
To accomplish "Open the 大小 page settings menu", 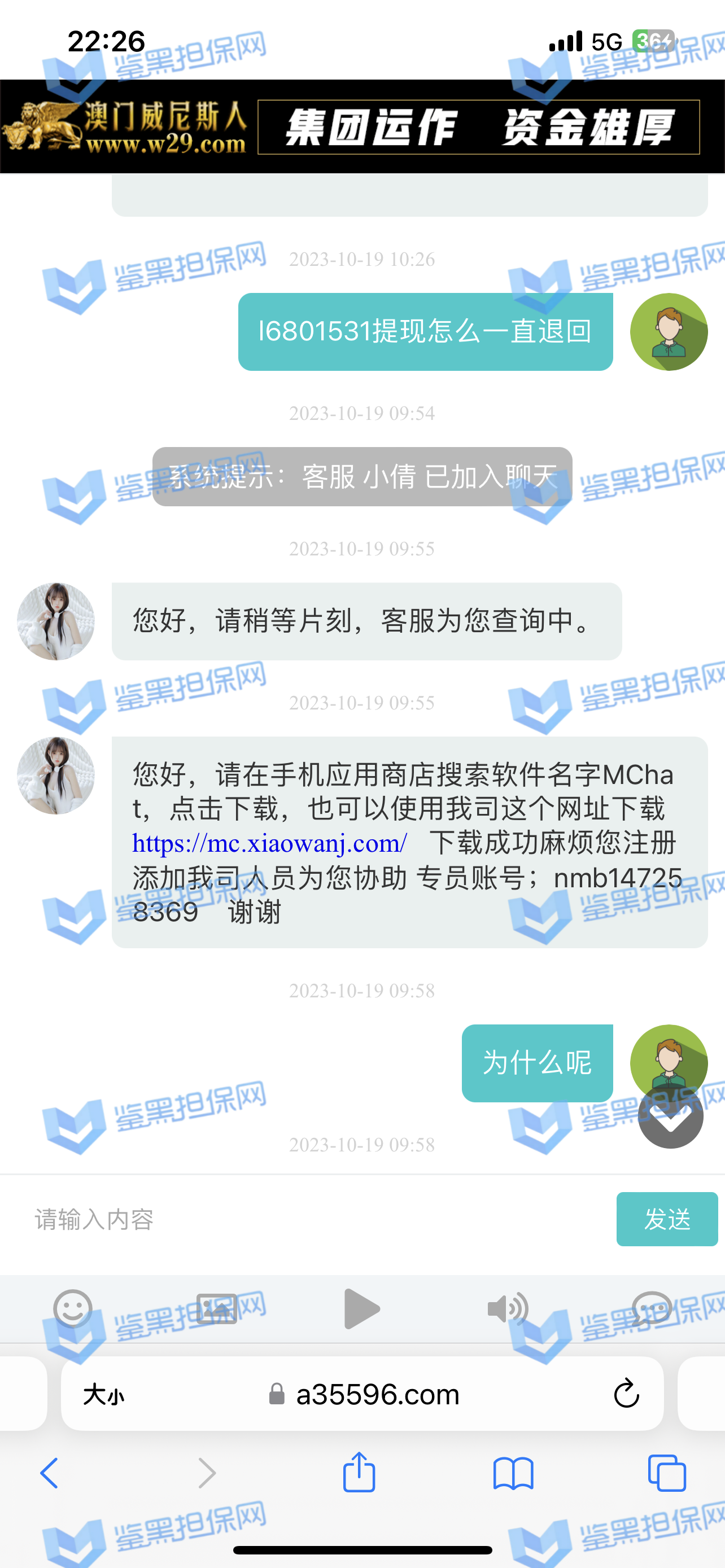I will pos(103,1394).
